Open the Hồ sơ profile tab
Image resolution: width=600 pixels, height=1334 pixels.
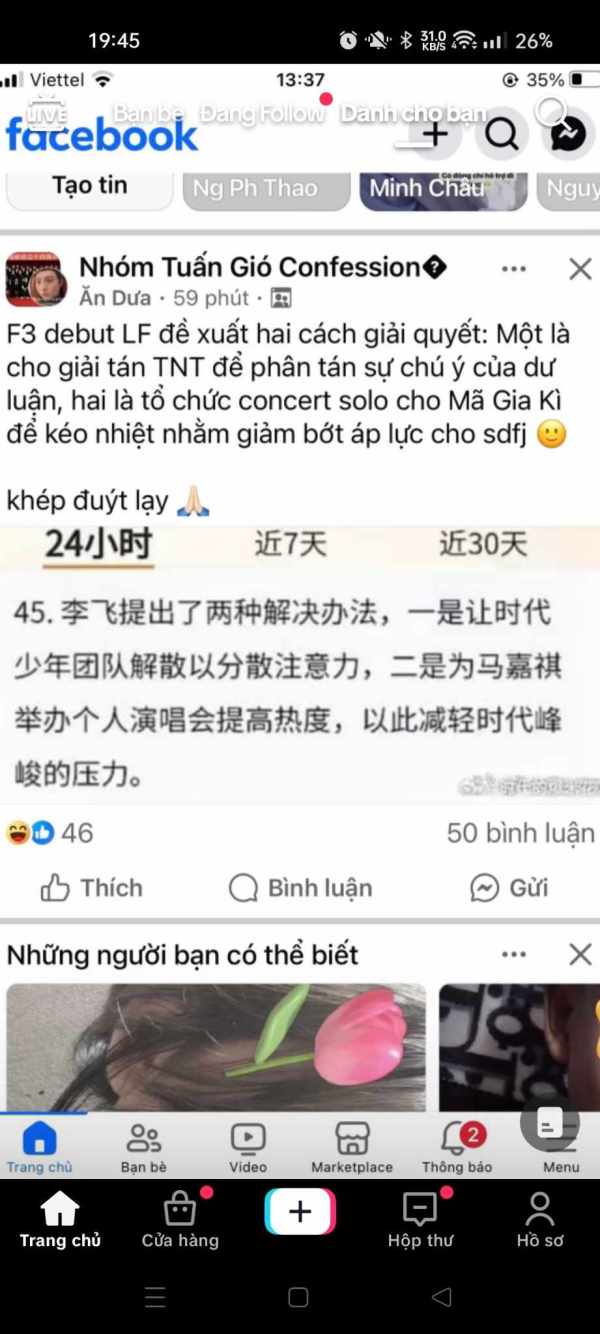coord(540,1220)
